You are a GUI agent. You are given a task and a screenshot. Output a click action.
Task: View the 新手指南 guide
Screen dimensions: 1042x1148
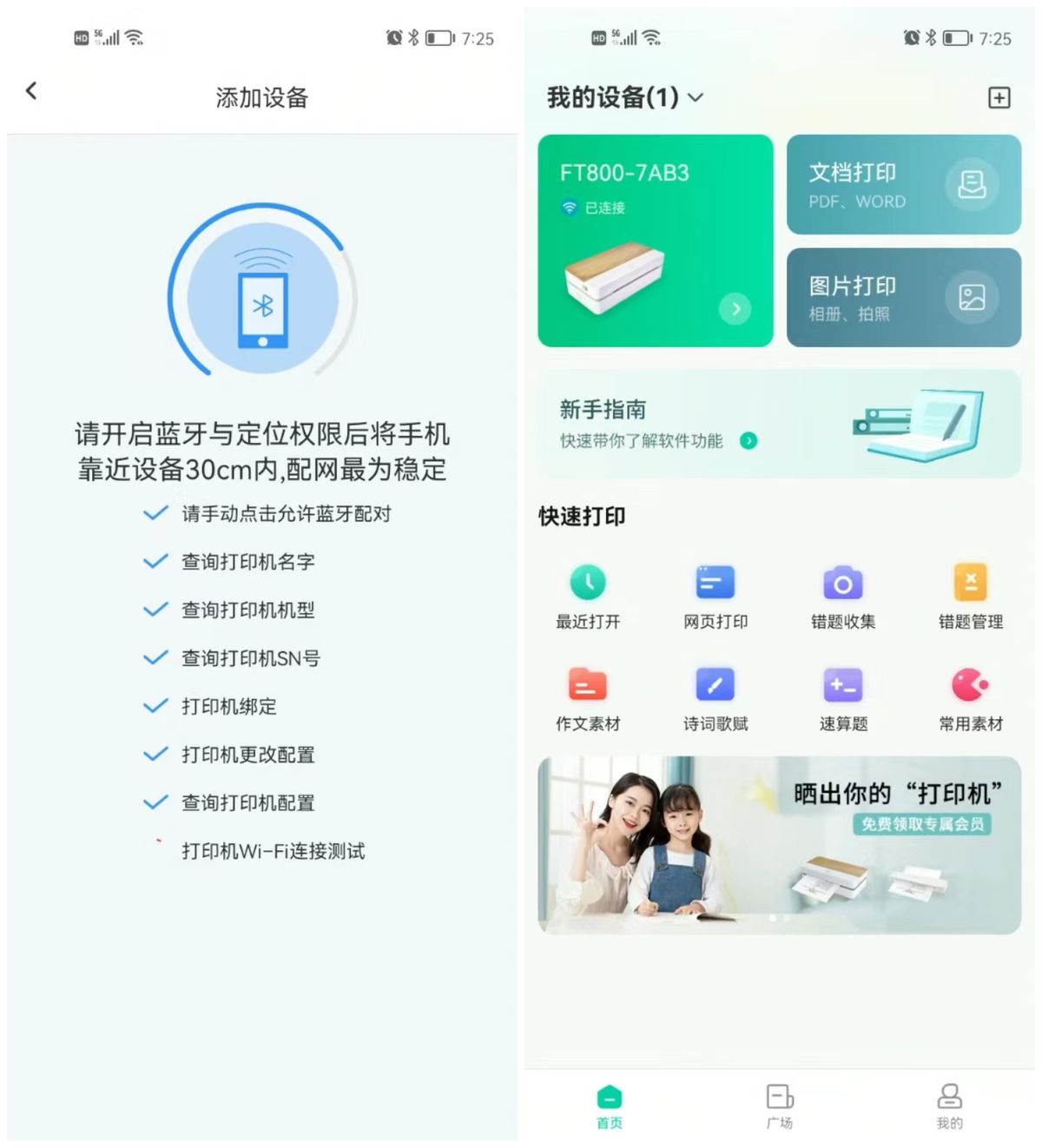(779, 424)
